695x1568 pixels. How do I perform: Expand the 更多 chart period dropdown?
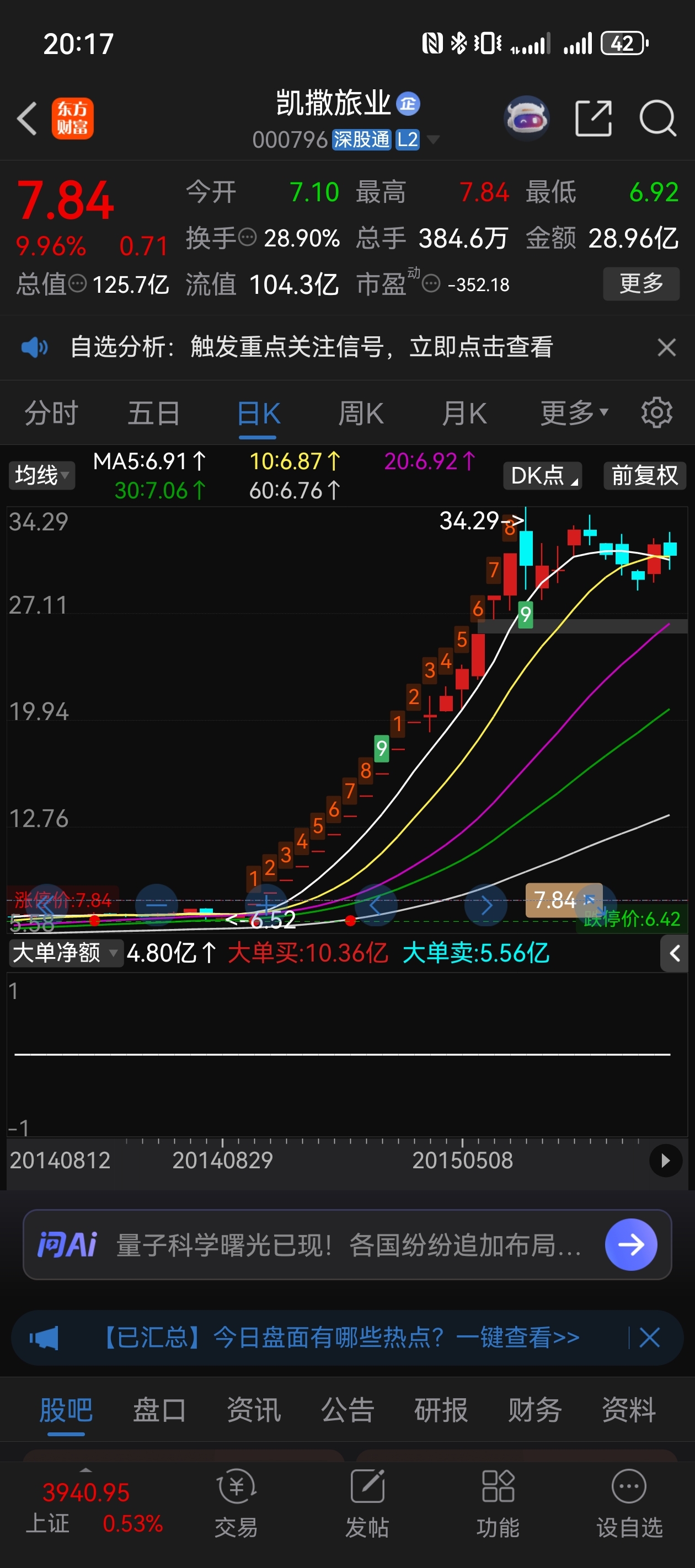click(574, 414)
